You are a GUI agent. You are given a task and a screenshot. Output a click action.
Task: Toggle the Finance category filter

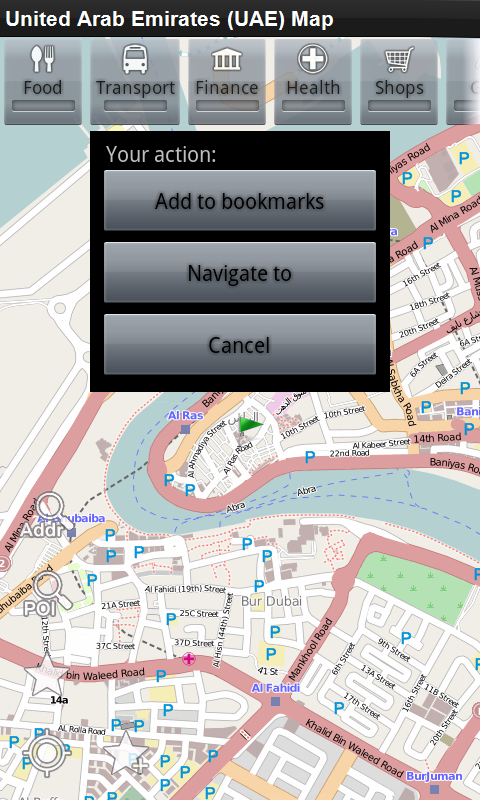227,82
